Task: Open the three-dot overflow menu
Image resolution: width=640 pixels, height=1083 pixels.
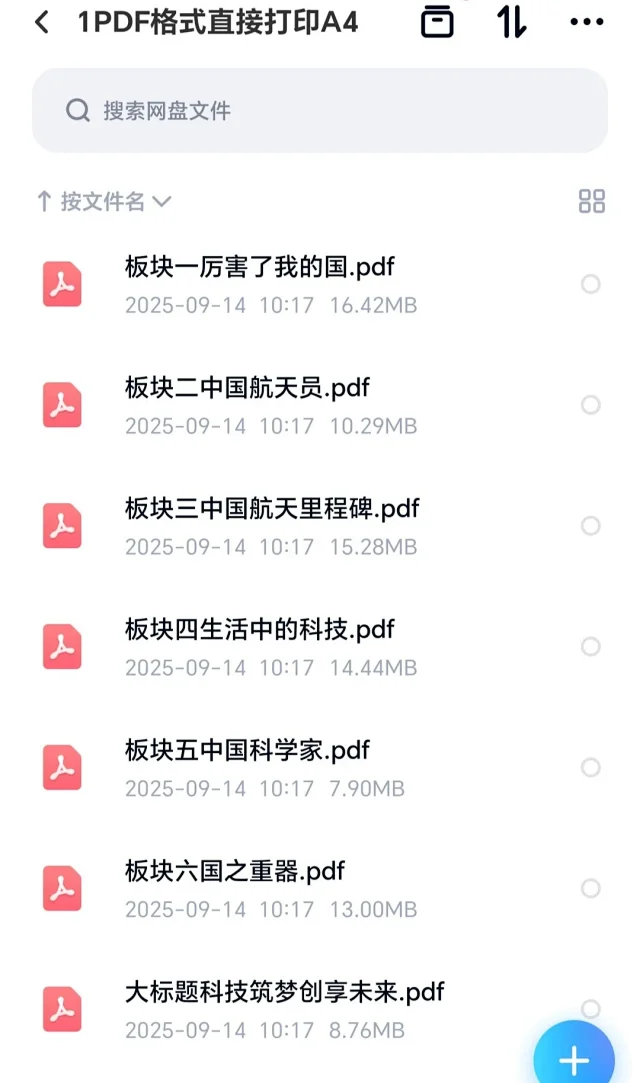Action: coord(587,22)
